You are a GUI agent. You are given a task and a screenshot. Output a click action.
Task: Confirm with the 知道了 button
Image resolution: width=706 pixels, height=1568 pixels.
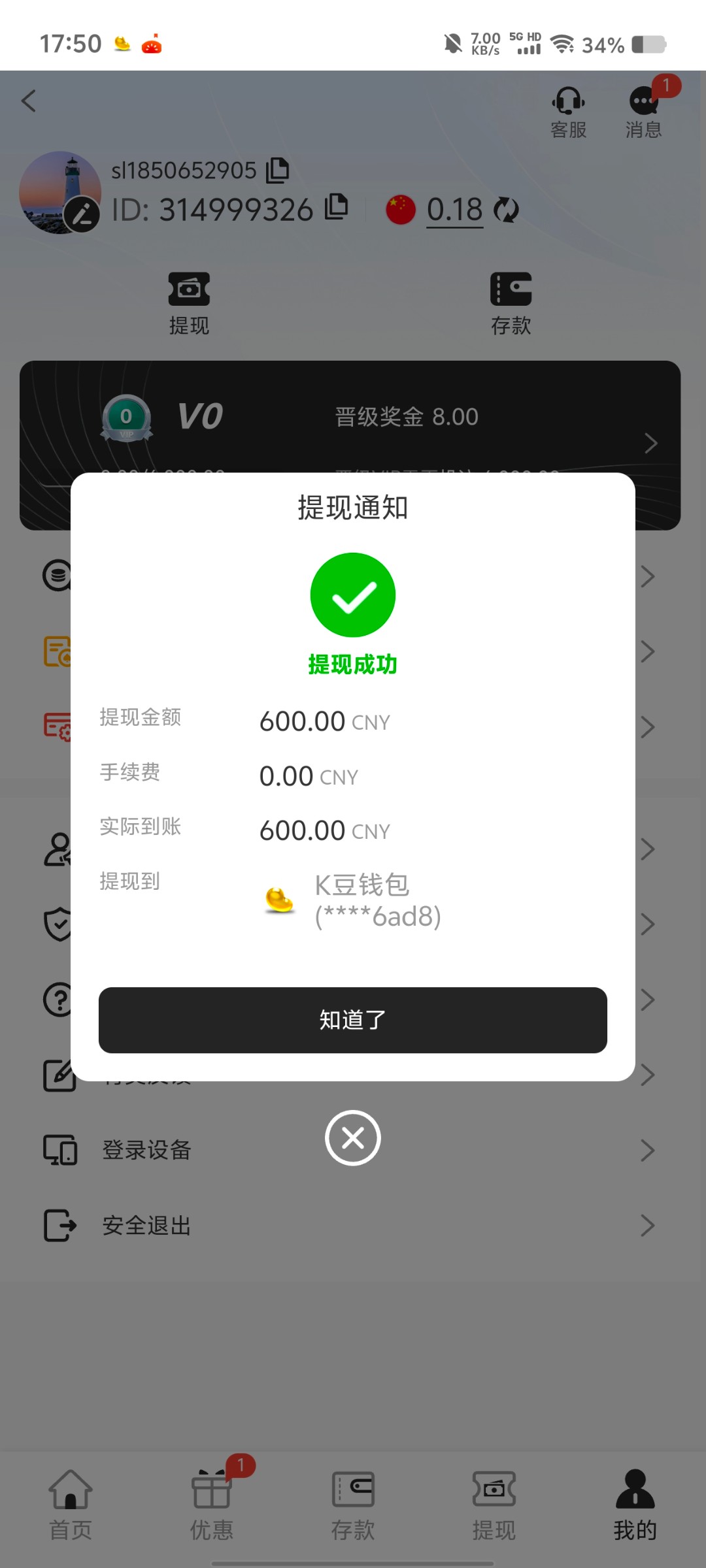(353, 1020)
